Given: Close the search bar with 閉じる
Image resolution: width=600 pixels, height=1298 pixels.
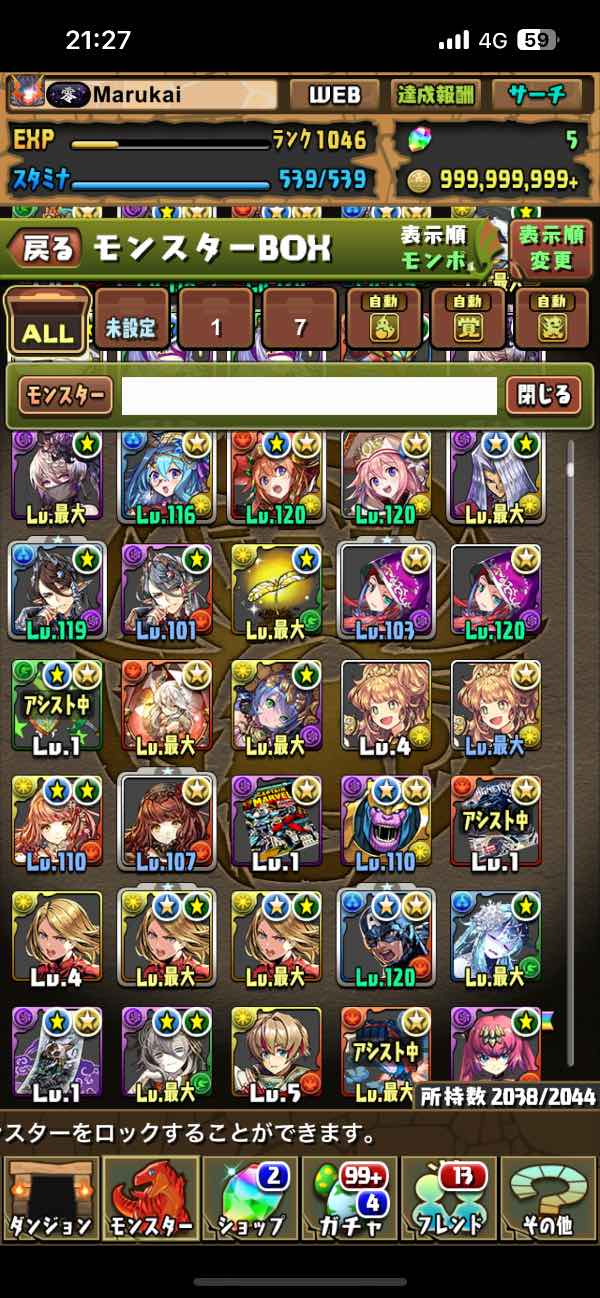Looking at the screenshot, I should click(543, 396).
